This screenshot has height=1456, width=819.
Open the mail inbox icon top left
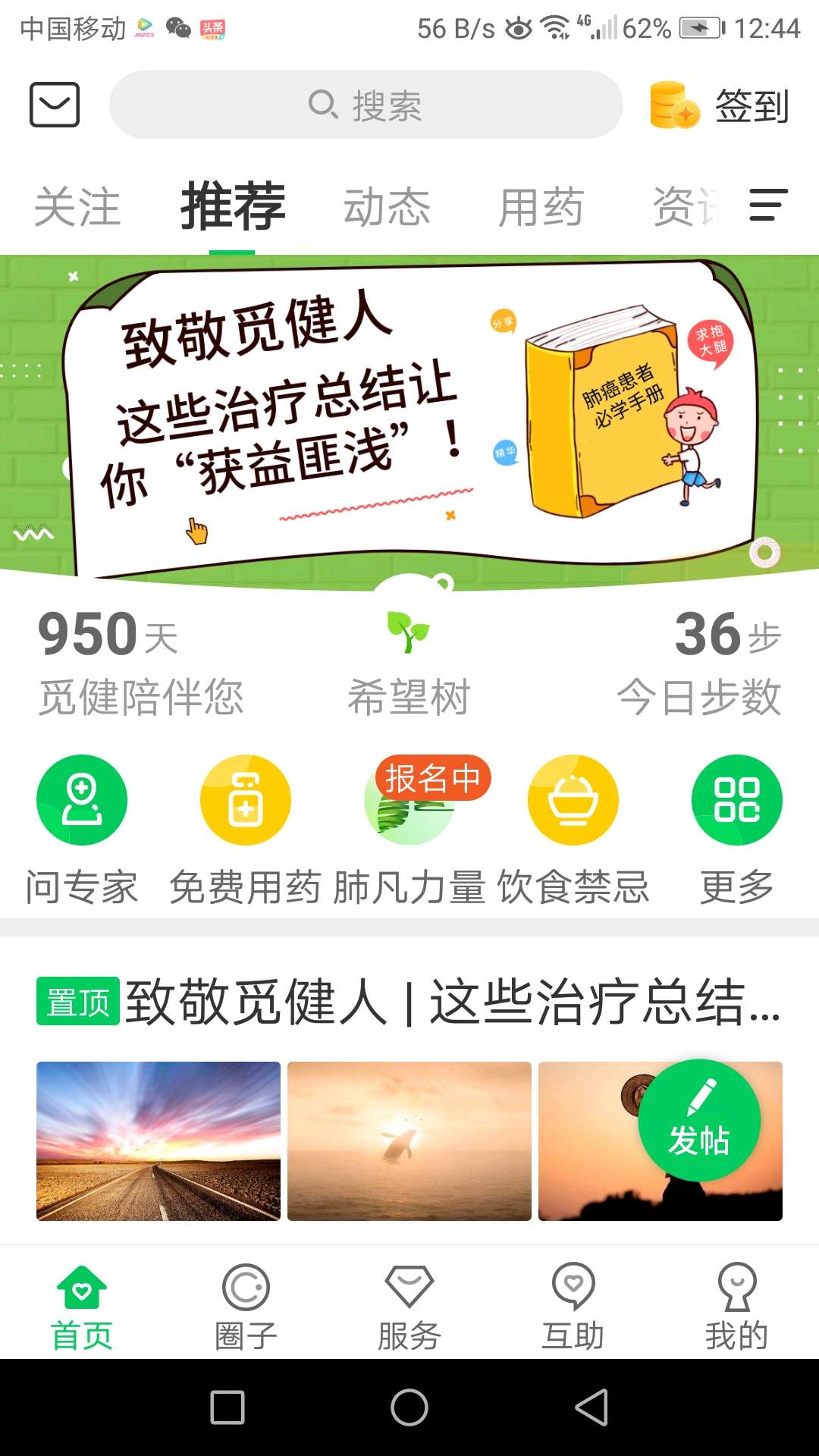click(54, 105)
